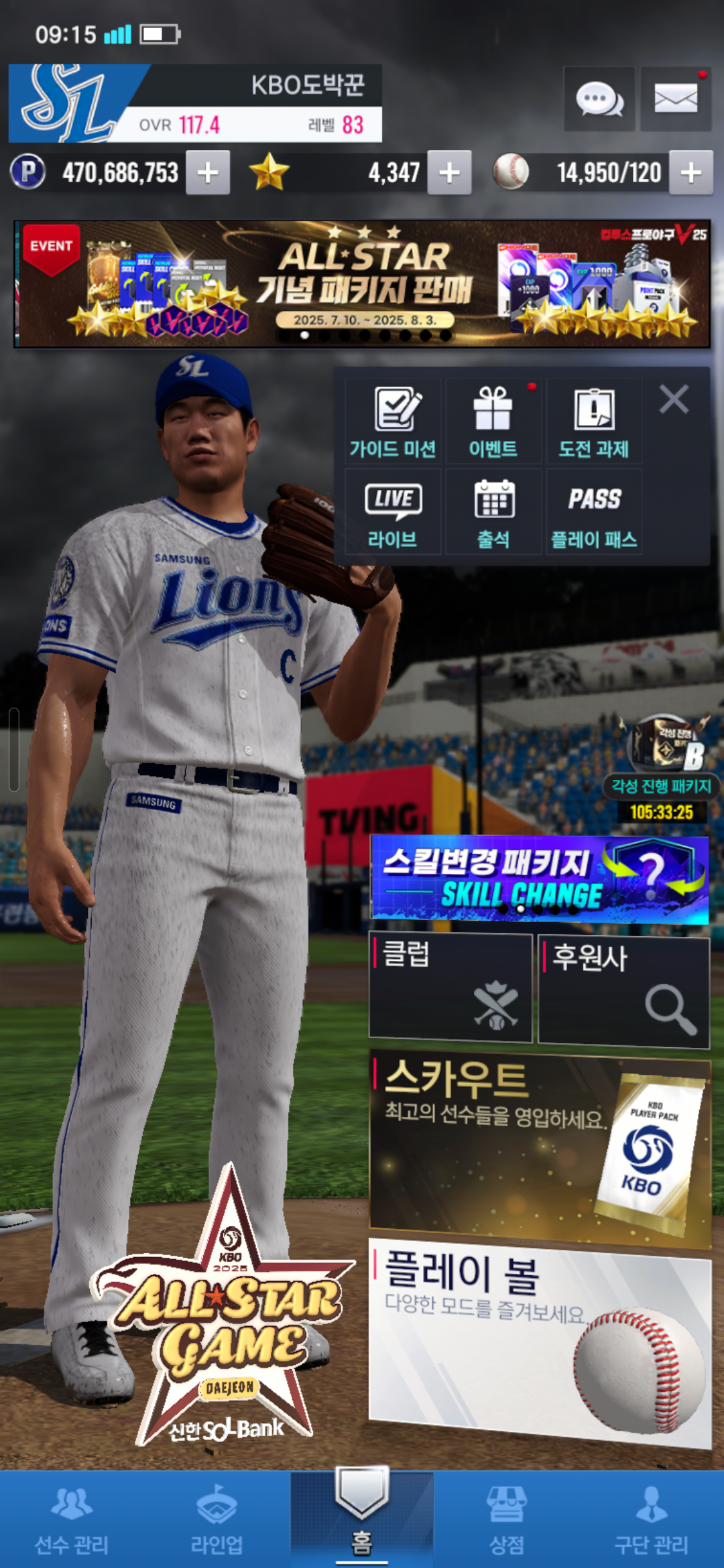Open the mailbox envelope icon
The image size is (724, 1568).
coord(675,99)
